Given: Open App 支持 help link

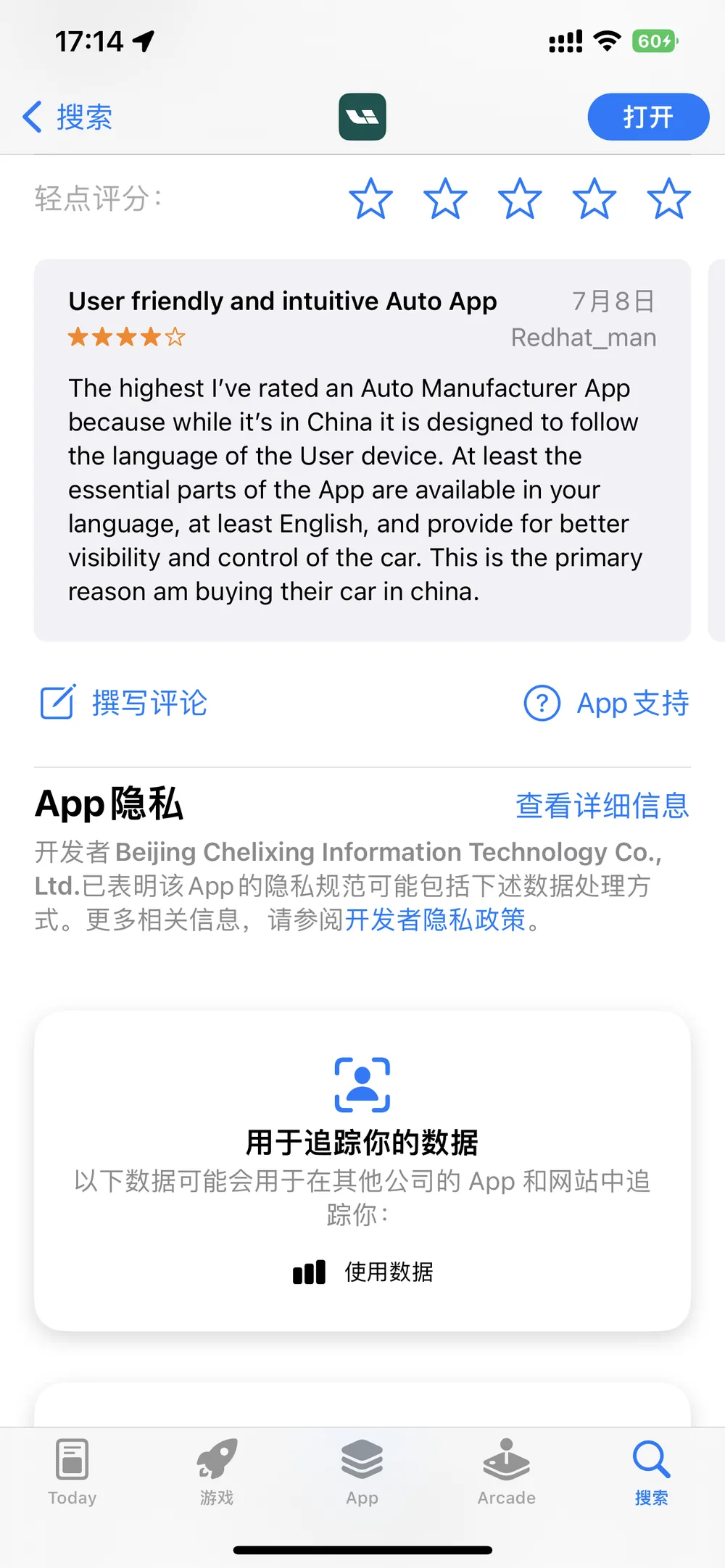Looking at the screenshot, I should click(606, 703).
